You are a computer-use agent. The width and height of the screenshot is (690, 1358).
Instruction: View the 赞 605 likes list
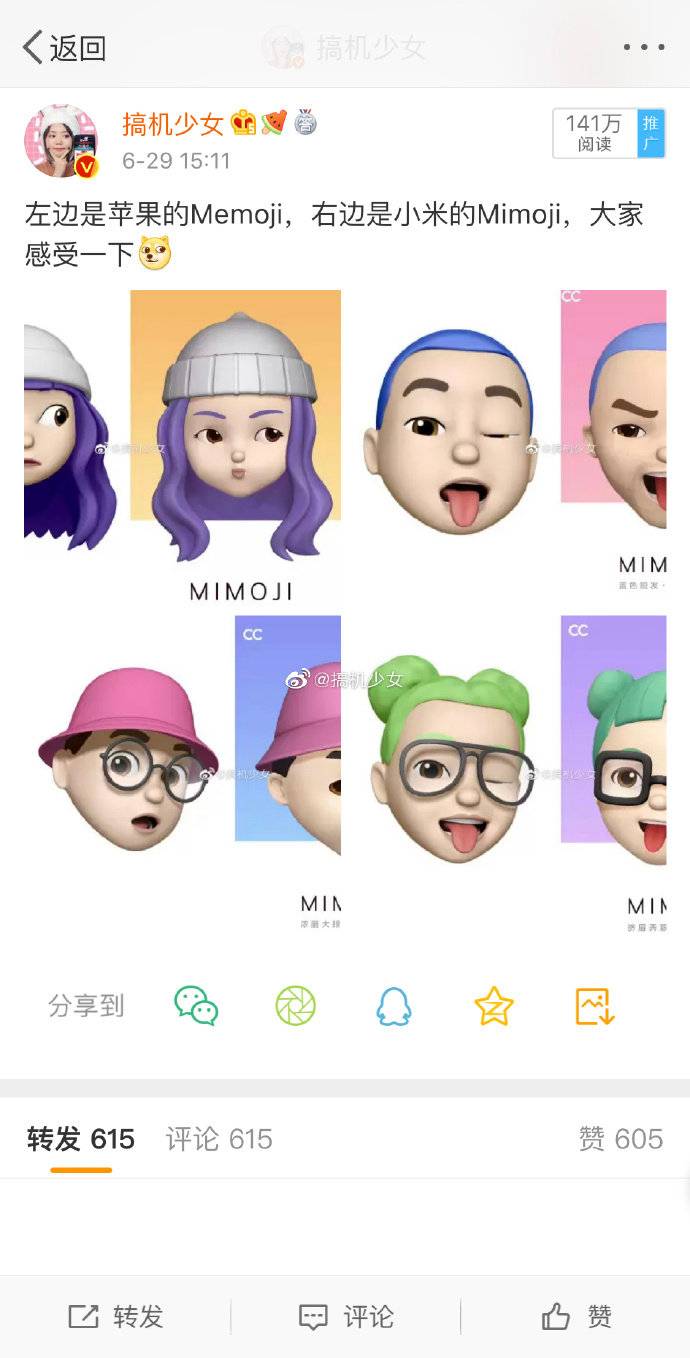620,1139
